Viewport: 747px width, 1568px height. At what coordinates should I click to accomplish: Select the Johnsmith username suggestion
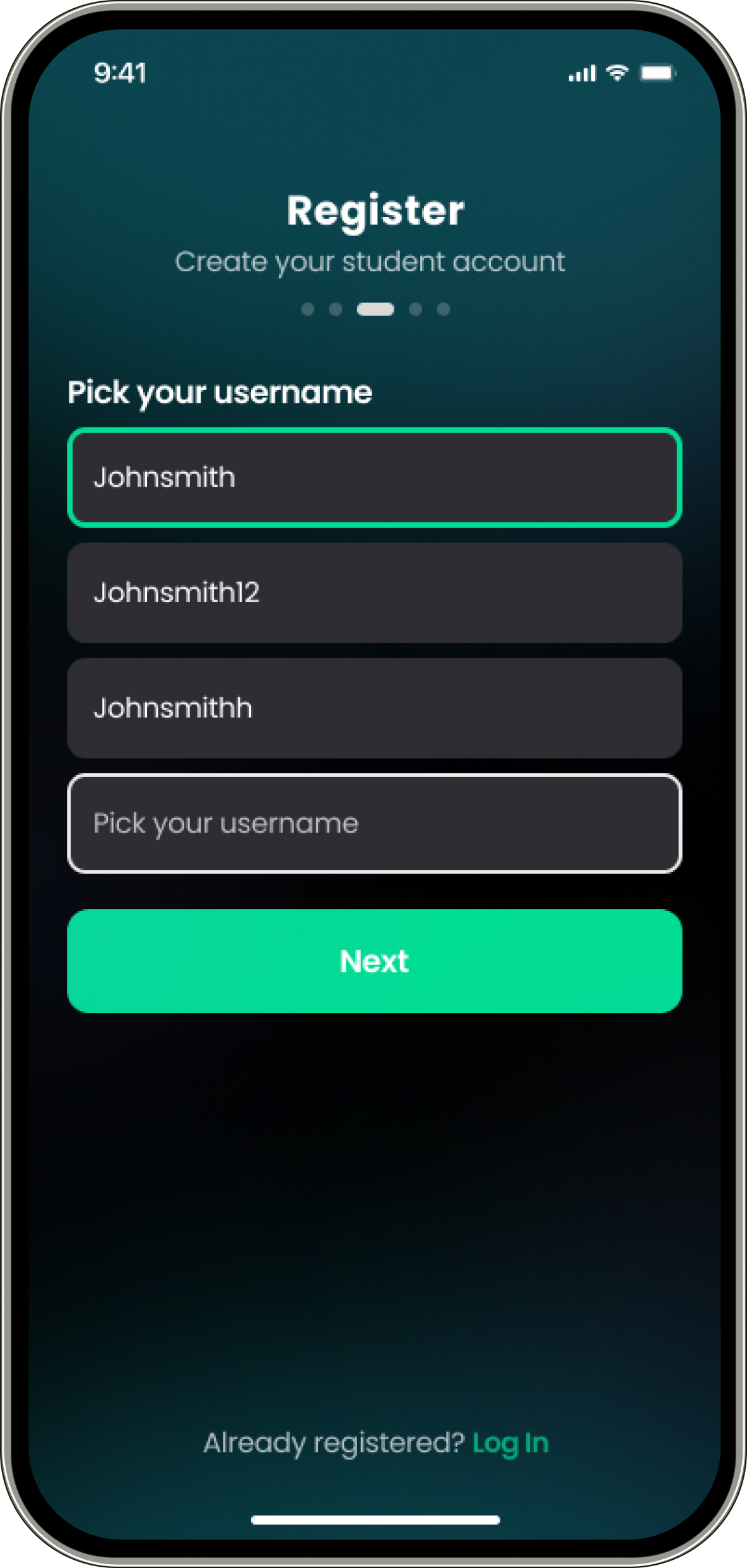click(374, 477)
